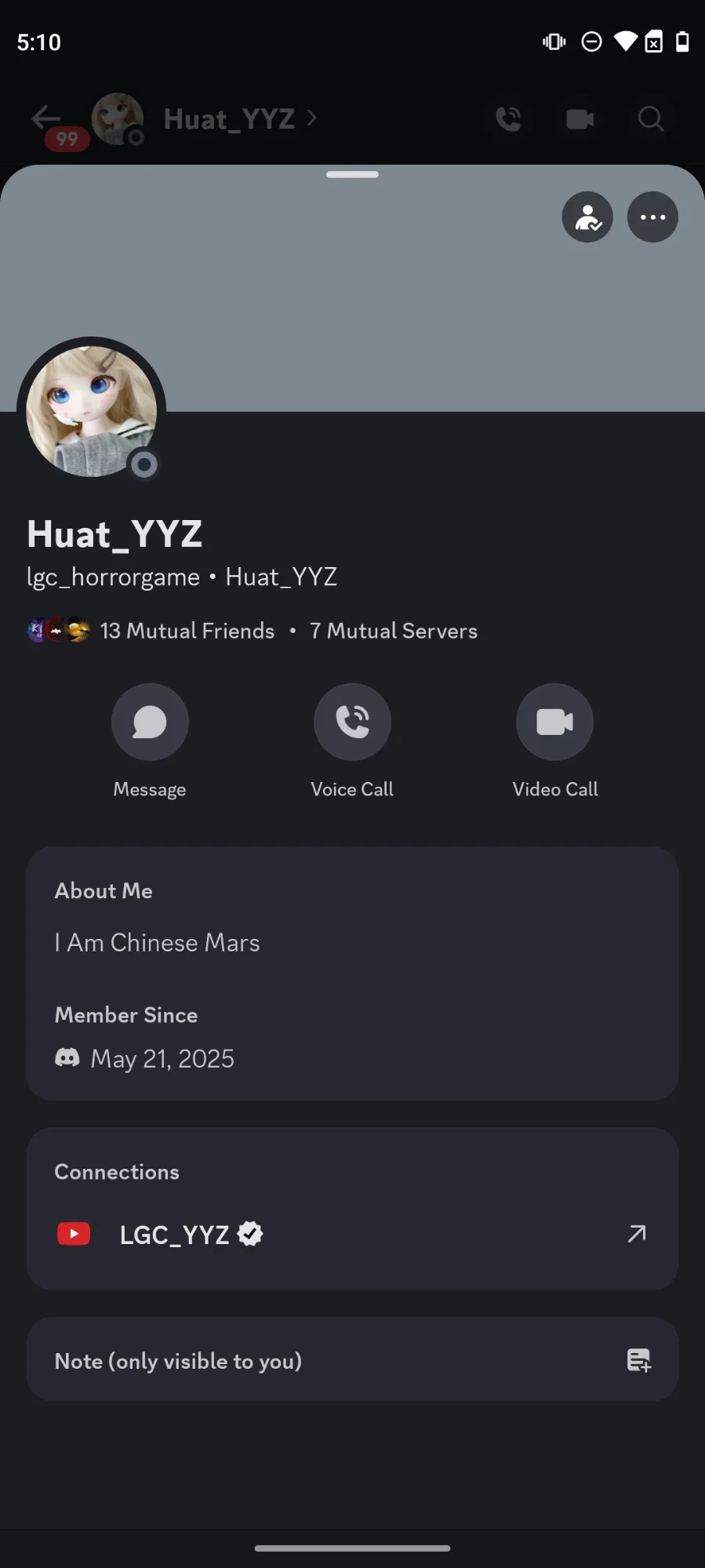Image resolution: width=705 pixels, height=1568 pixels.
Task: Start a Video Call with Huat_YYZ
Action: click(x=554, y=722)
